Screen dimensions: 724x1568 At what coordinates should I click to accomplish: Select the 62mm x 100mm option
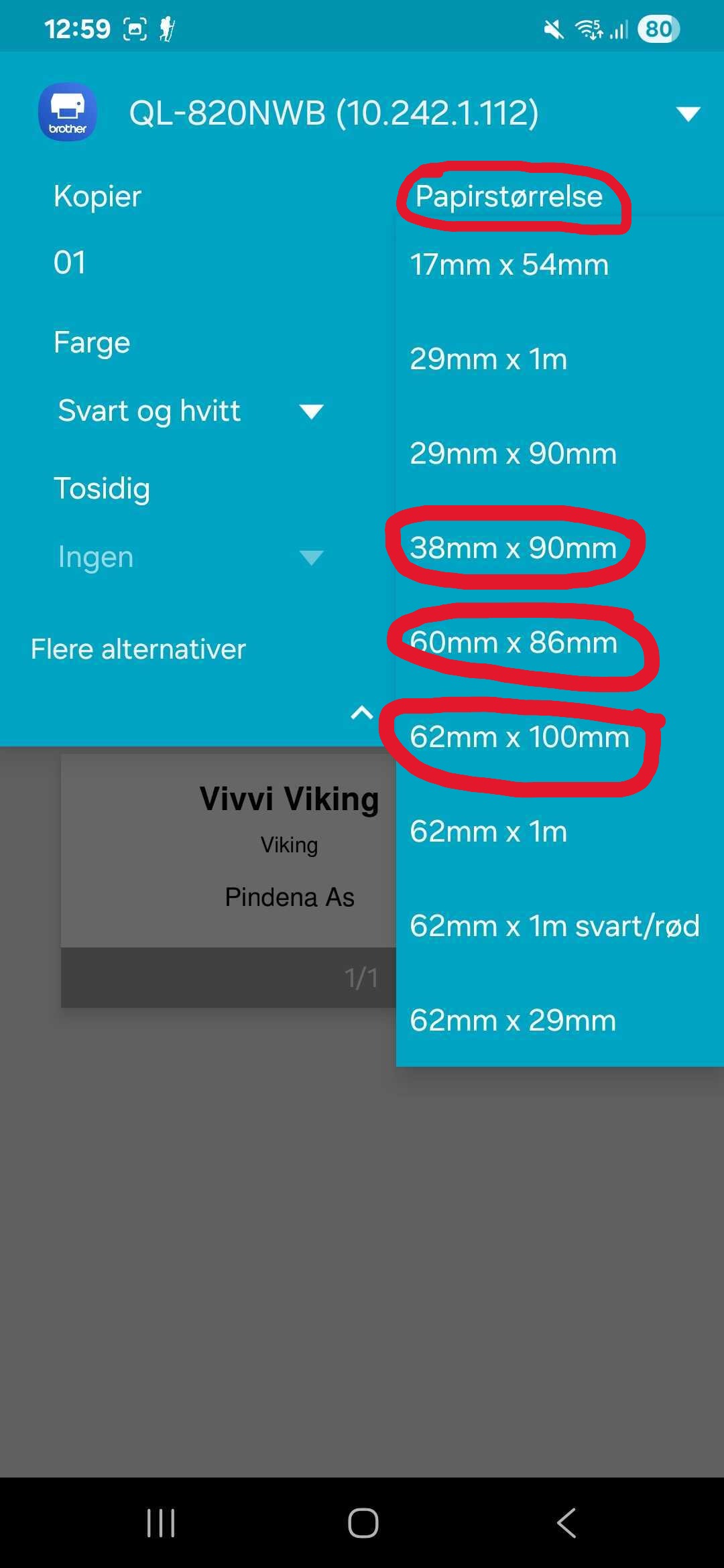pos(560,737)
